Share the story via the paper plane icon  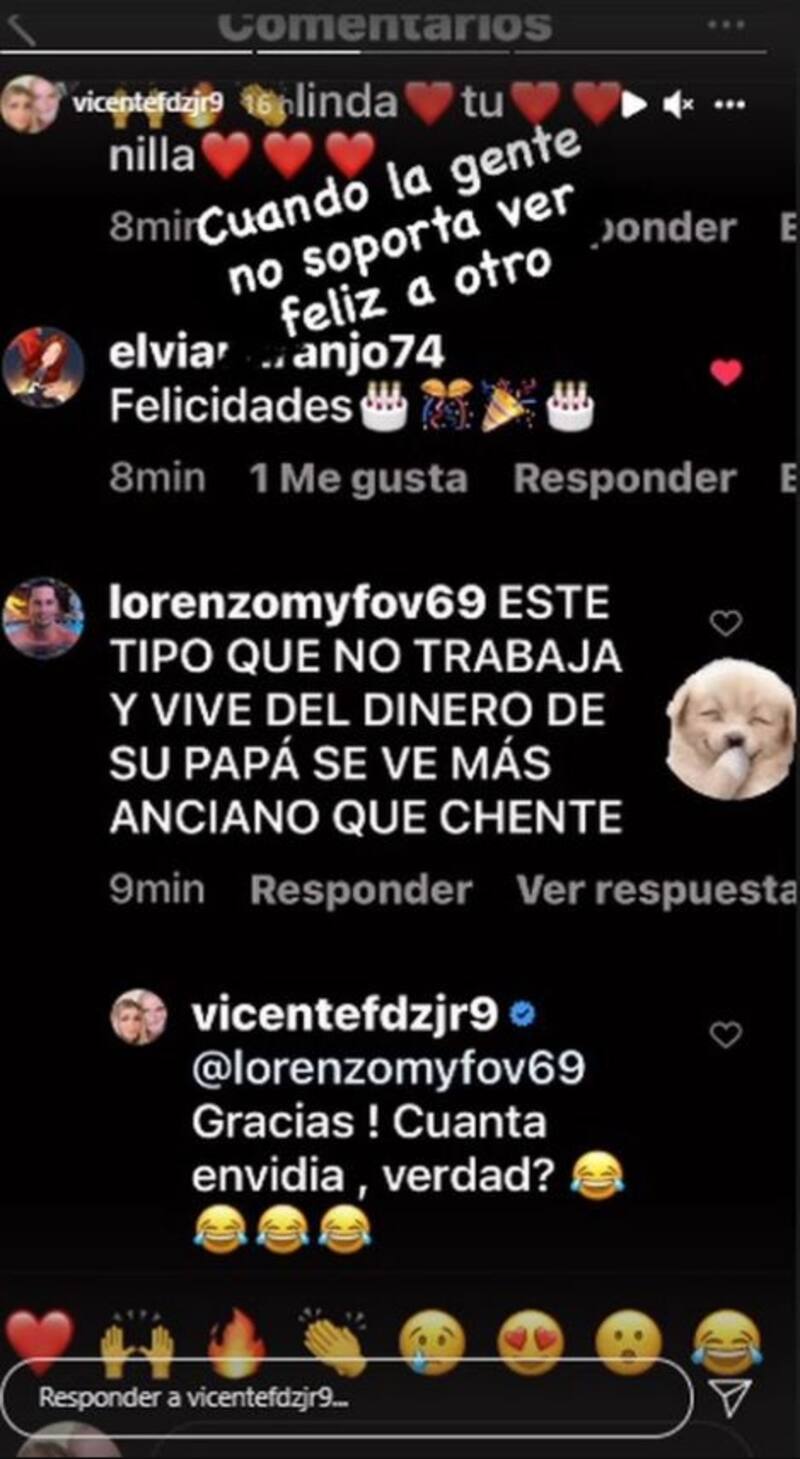click(733, 1398)
